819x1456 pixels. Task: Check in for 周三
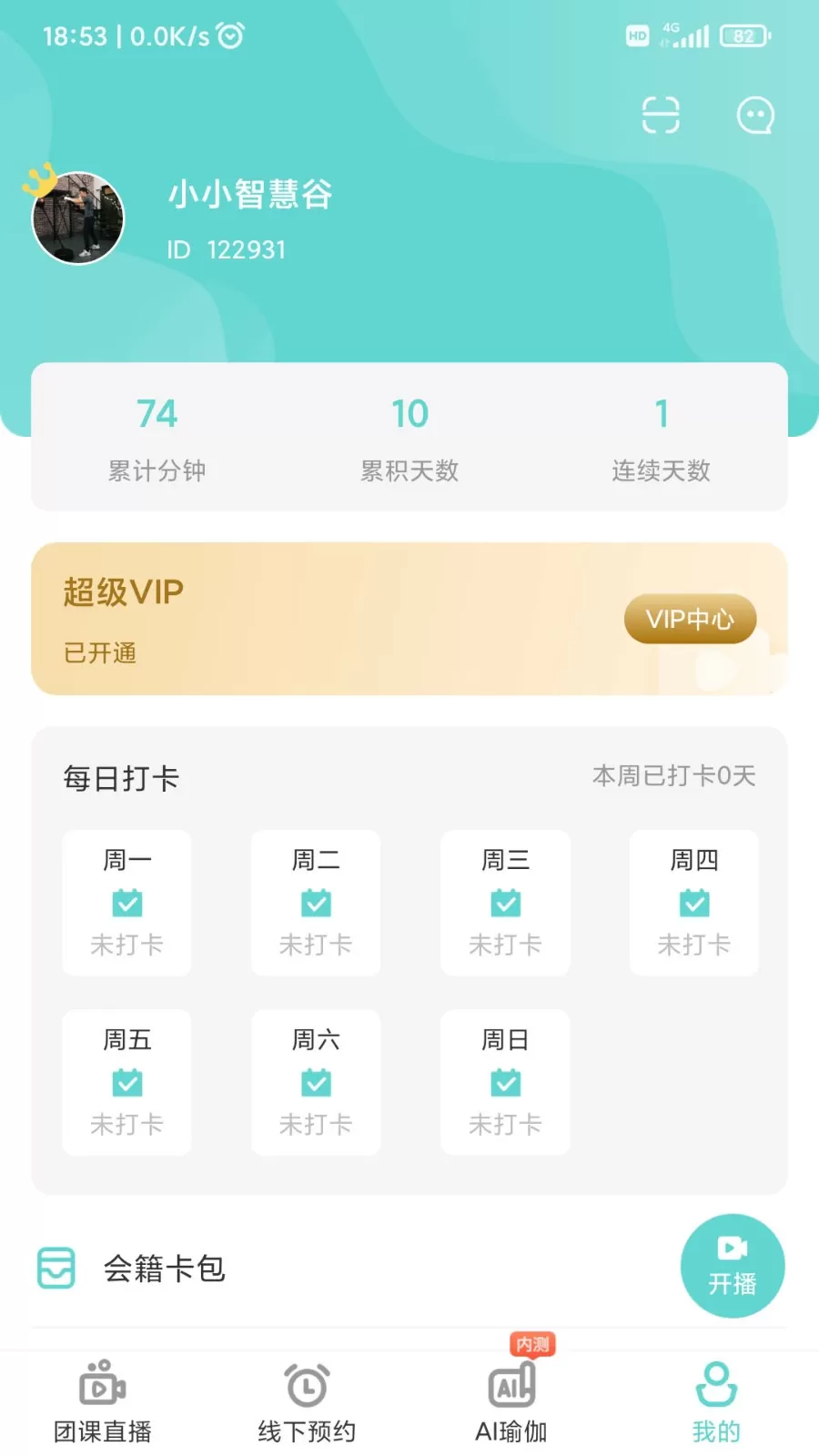pyautogui.click(x=505, y=903)
